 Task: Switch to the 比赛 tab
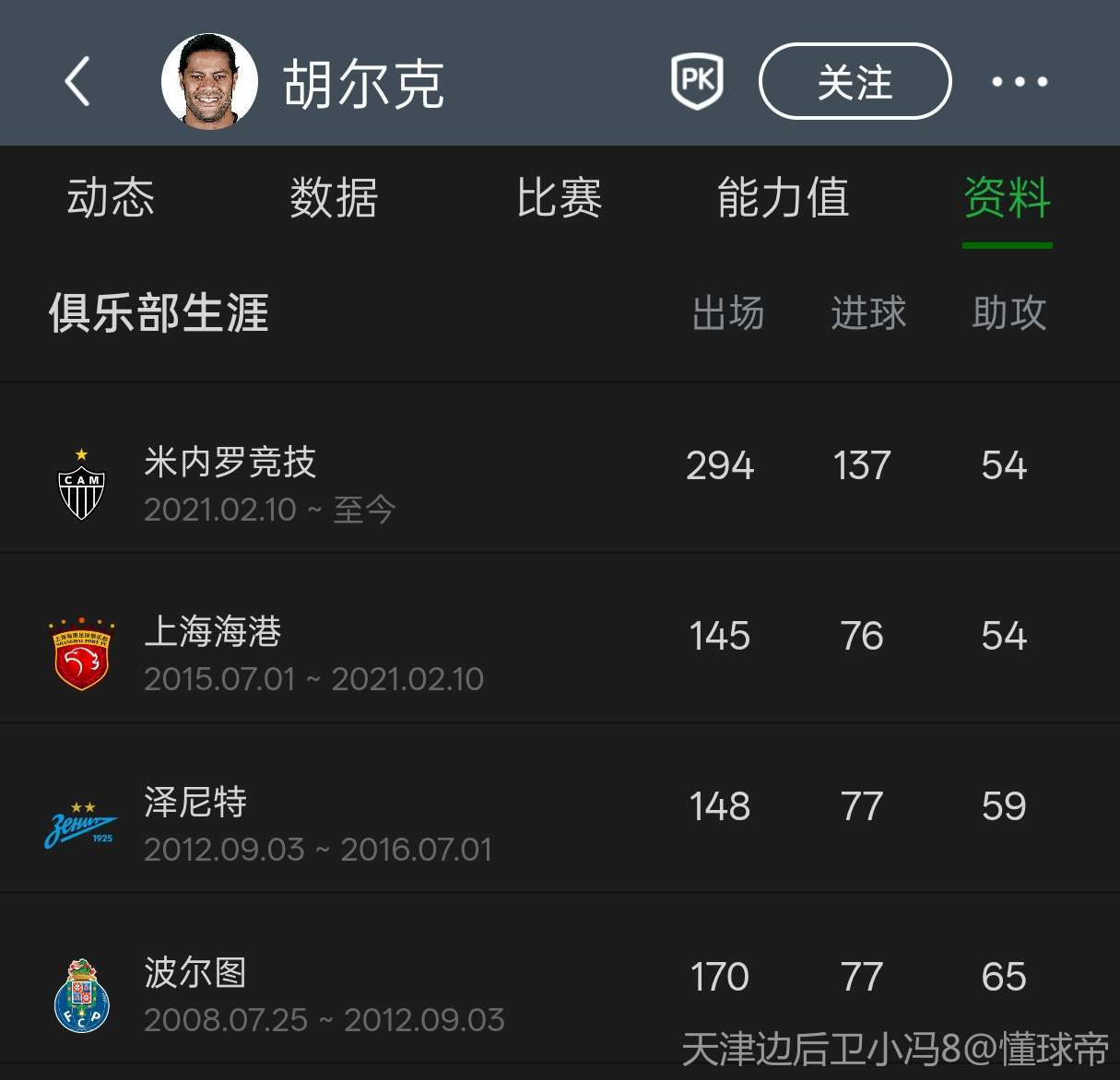tap(559, 198)
